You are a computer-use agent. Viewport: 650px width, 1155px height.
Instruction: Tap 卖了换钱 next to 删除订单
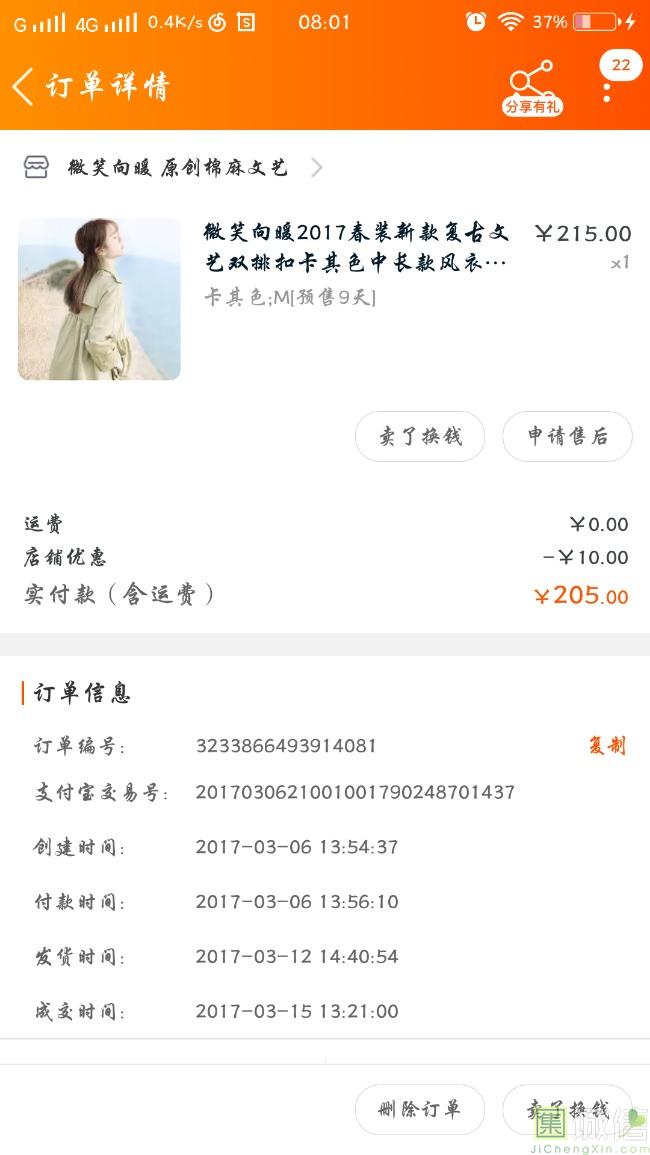click(567, 1109)
